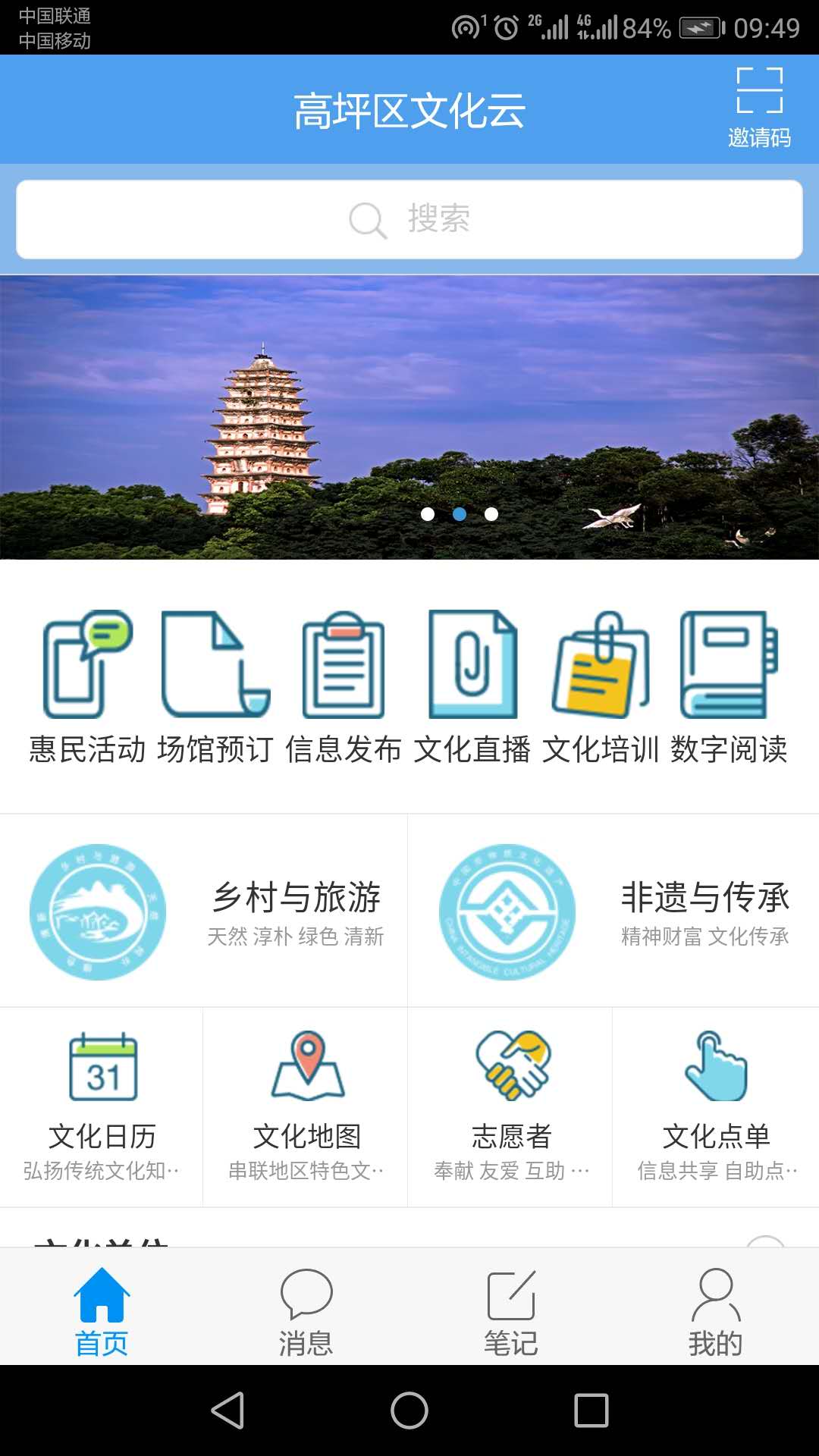Open 文化地图 map
Viewport: 819px width, 1456px height.
pyautogui.click(x=306, y=1107)
